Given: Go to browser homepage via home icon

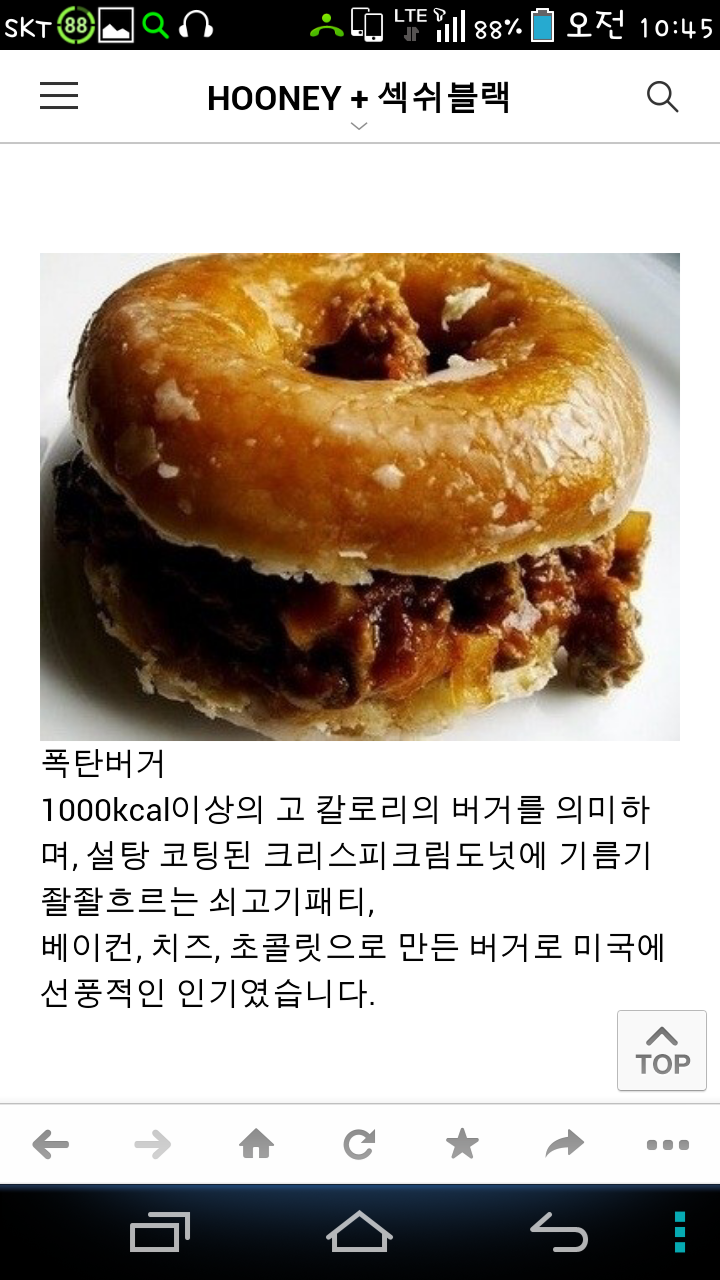Looking at the screenshot, I should tap(256, 1143).
